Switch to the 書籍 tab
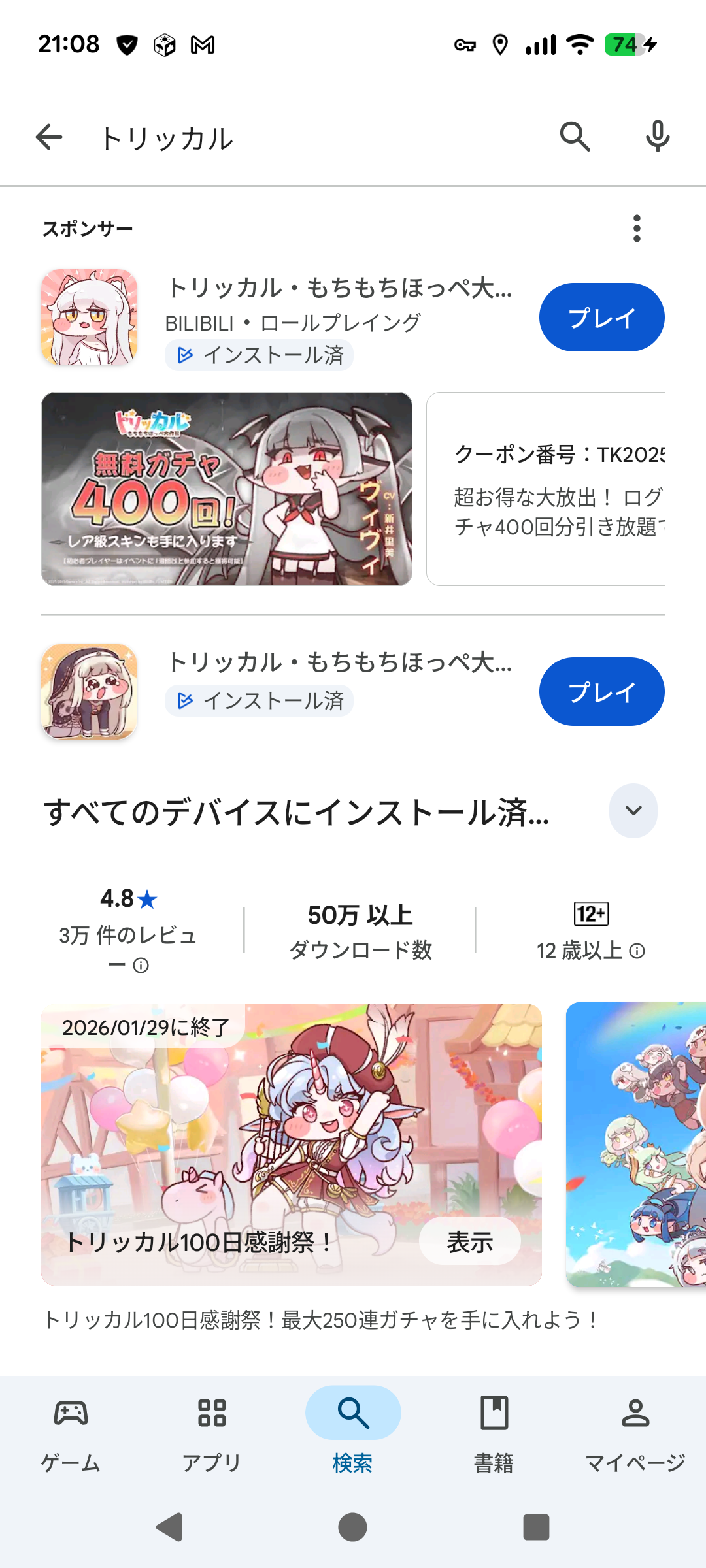706x1568 pixels. click(494, 1431)
